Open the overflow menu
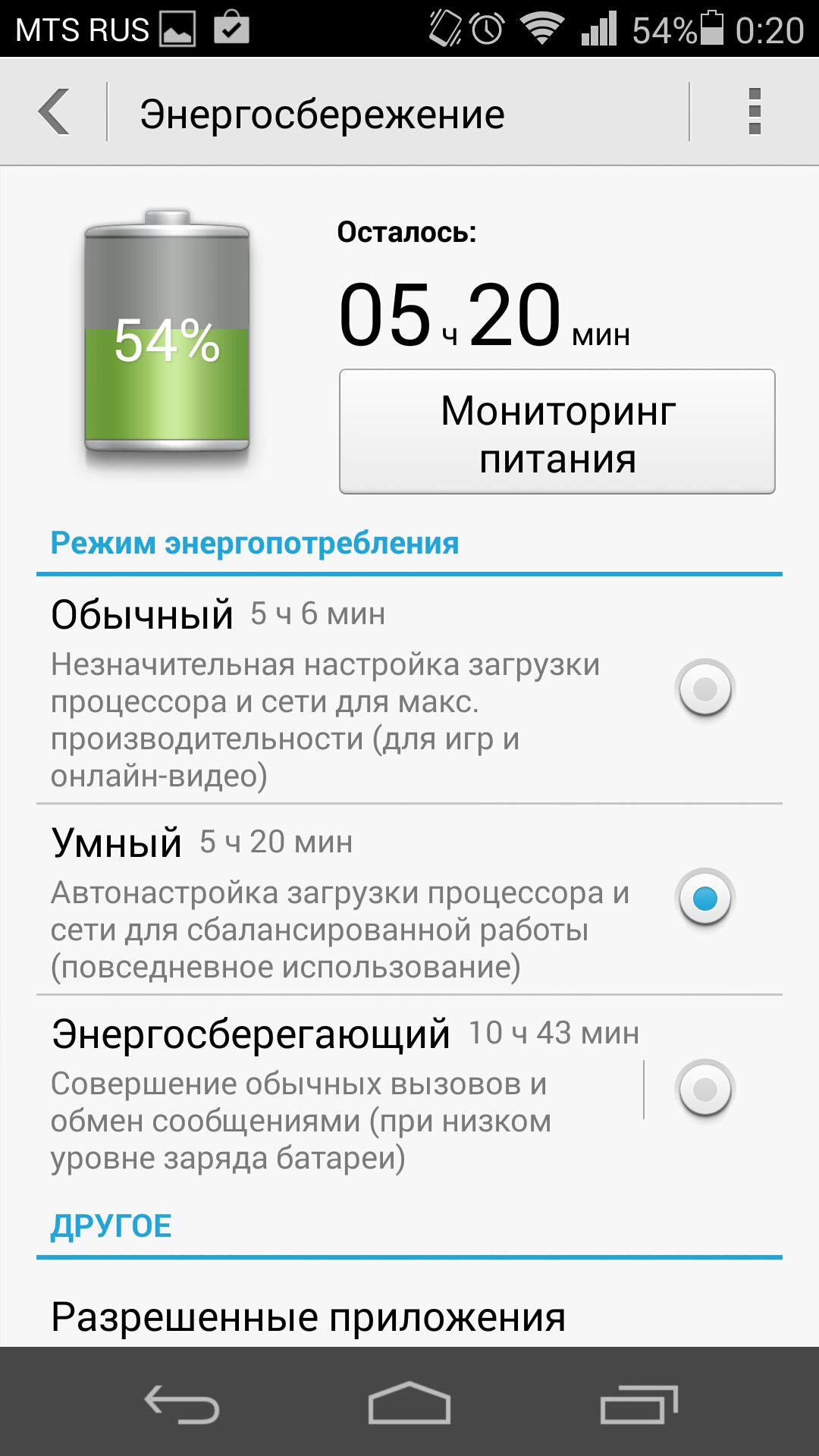 [755, 112]
